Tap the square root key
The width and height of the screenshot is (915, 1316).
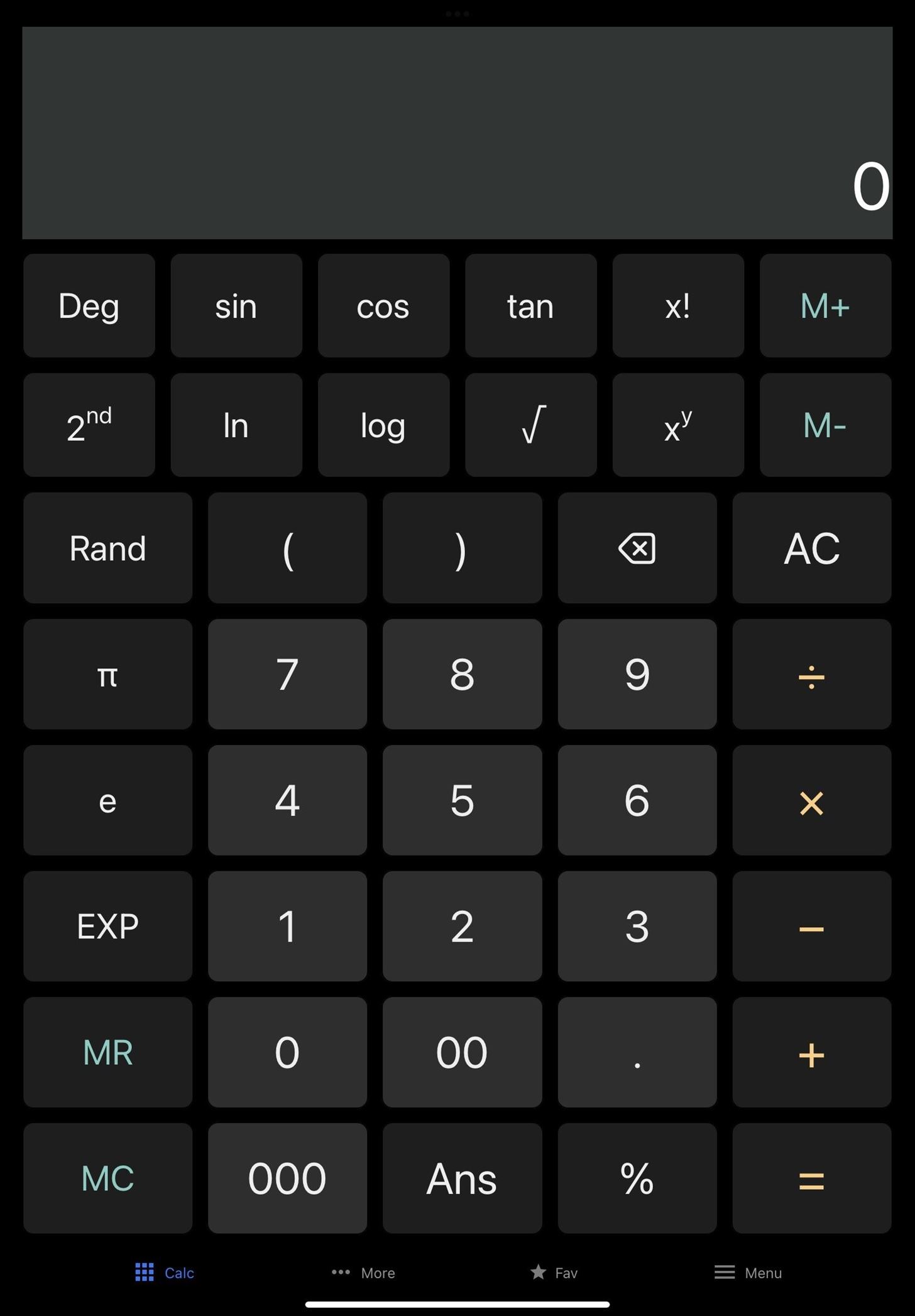pyautogui.click(x=530, y=425)
